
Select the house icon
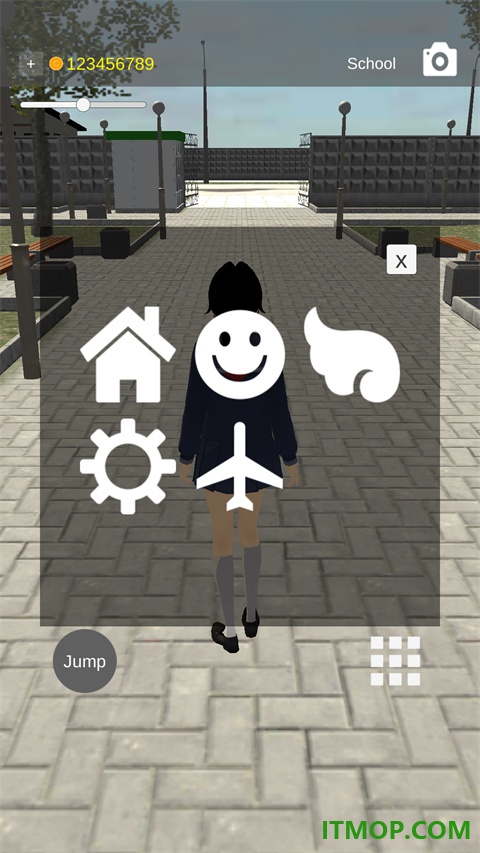pyautogui.click(x=128, y=354)
